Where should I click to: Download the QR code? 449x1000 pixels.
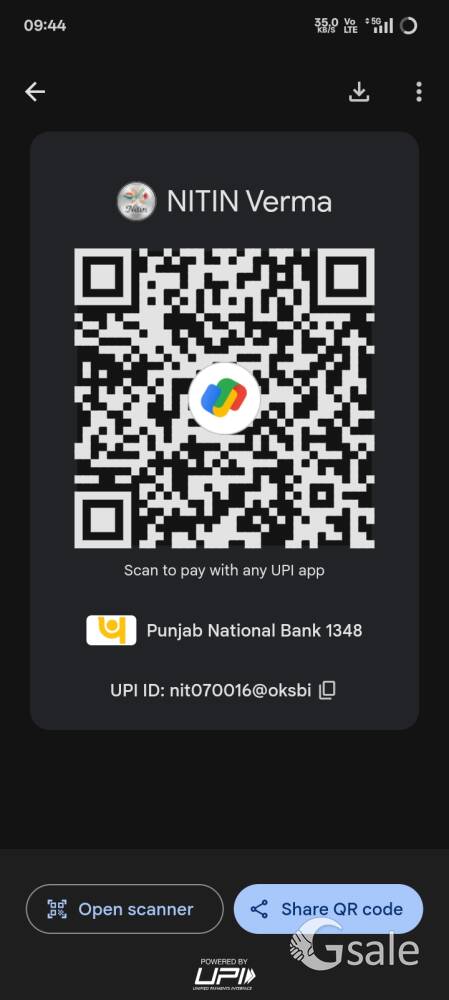(359, 92)
